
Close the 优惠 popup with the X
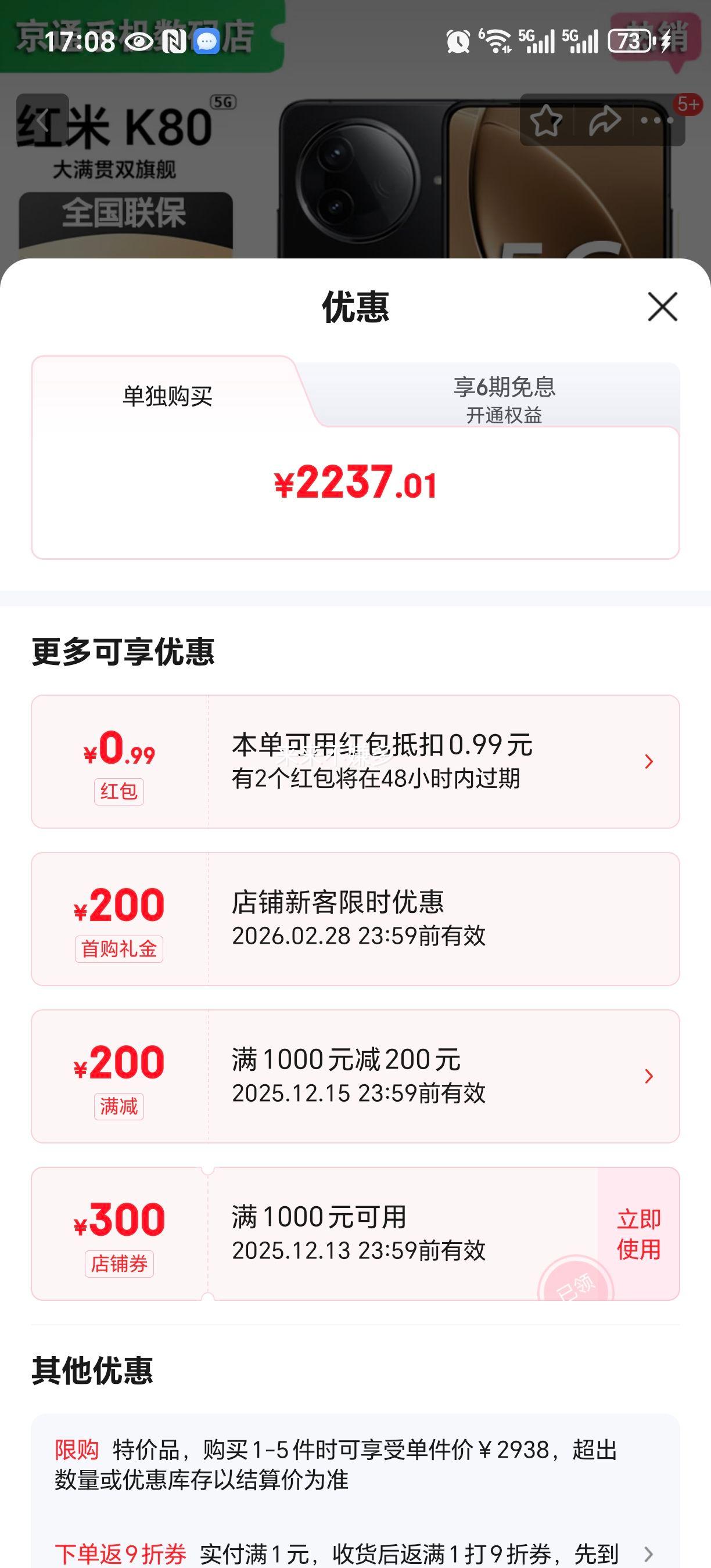pos(663,308)
